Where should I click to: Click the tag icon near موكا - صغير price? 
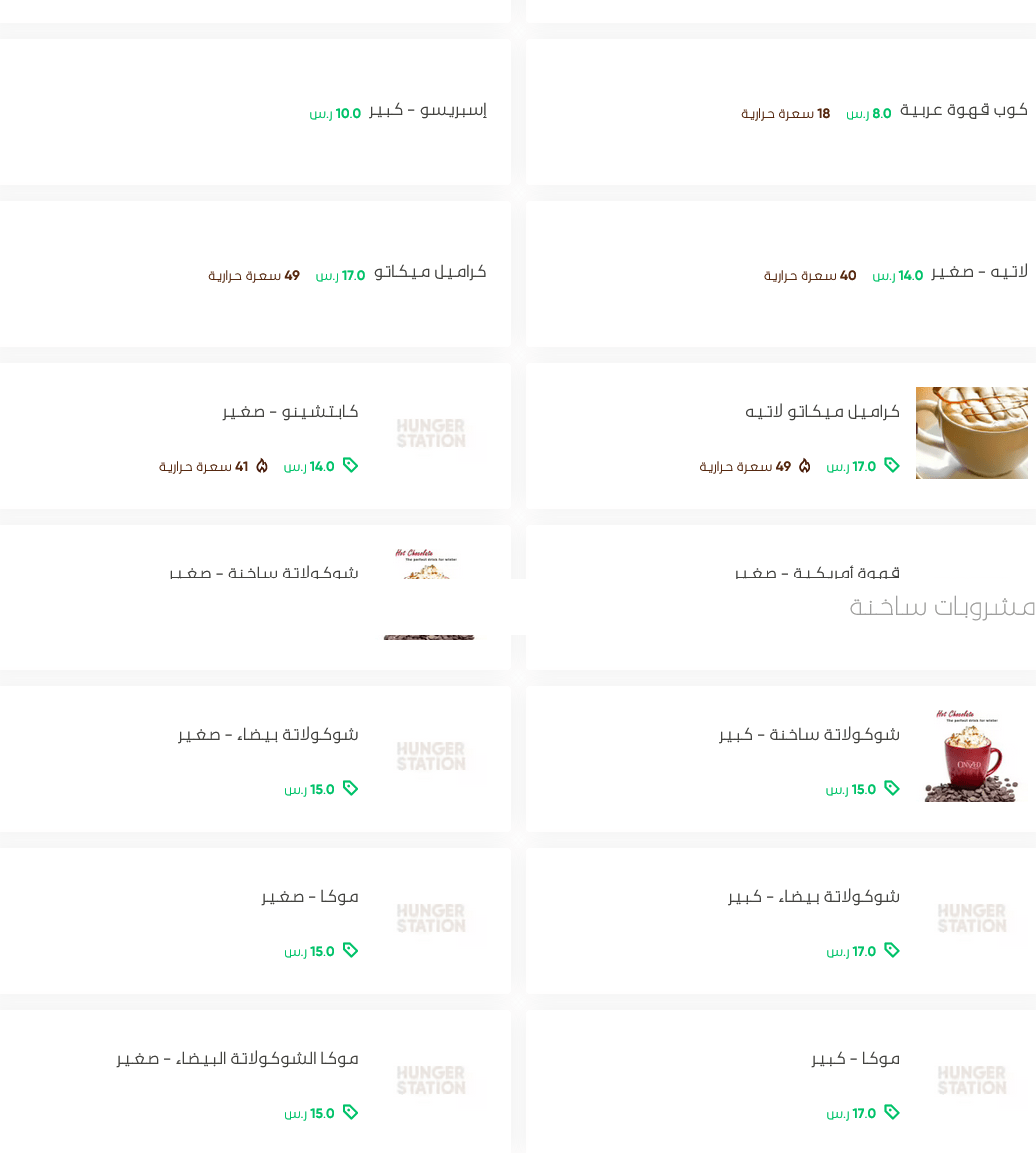pos(351,950)
